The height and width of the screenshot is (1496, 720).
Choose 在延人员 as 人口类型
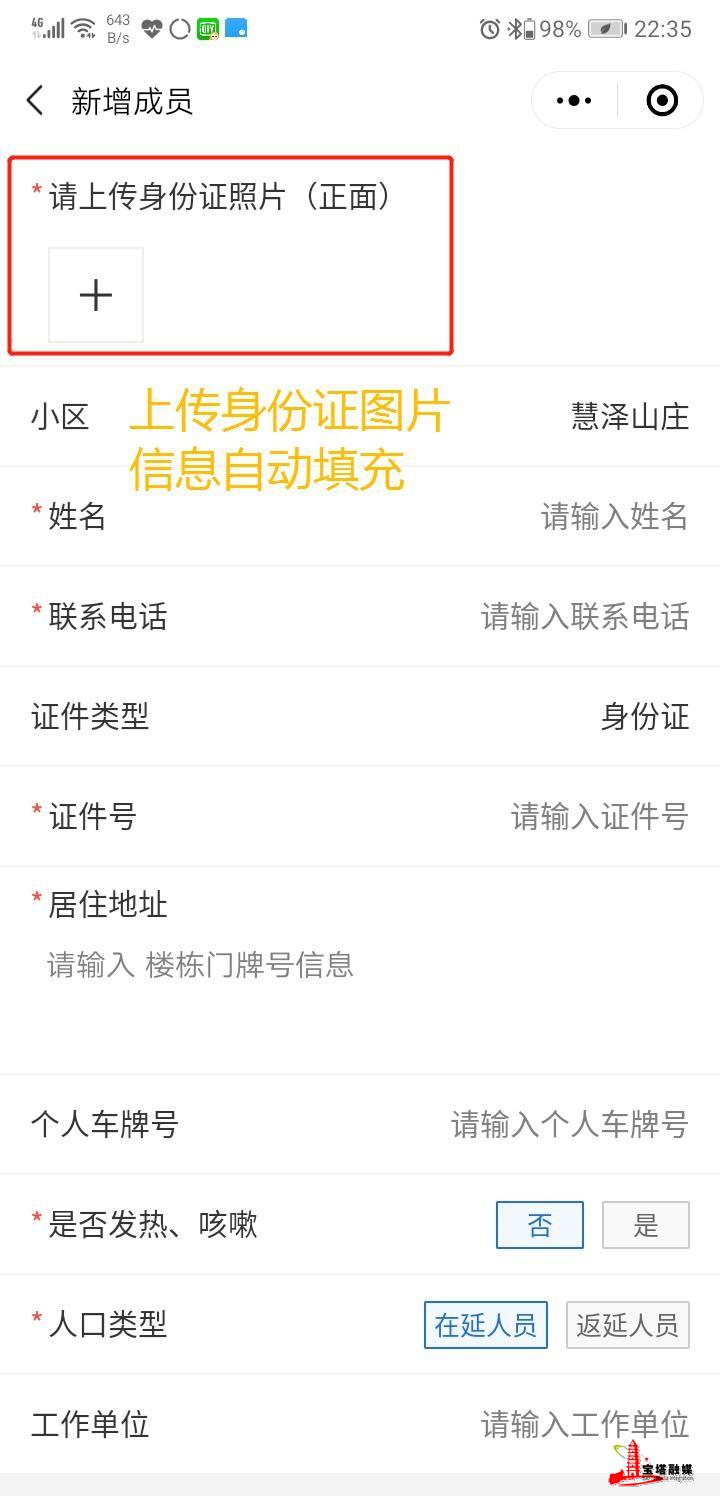[x=486, y=1325]
